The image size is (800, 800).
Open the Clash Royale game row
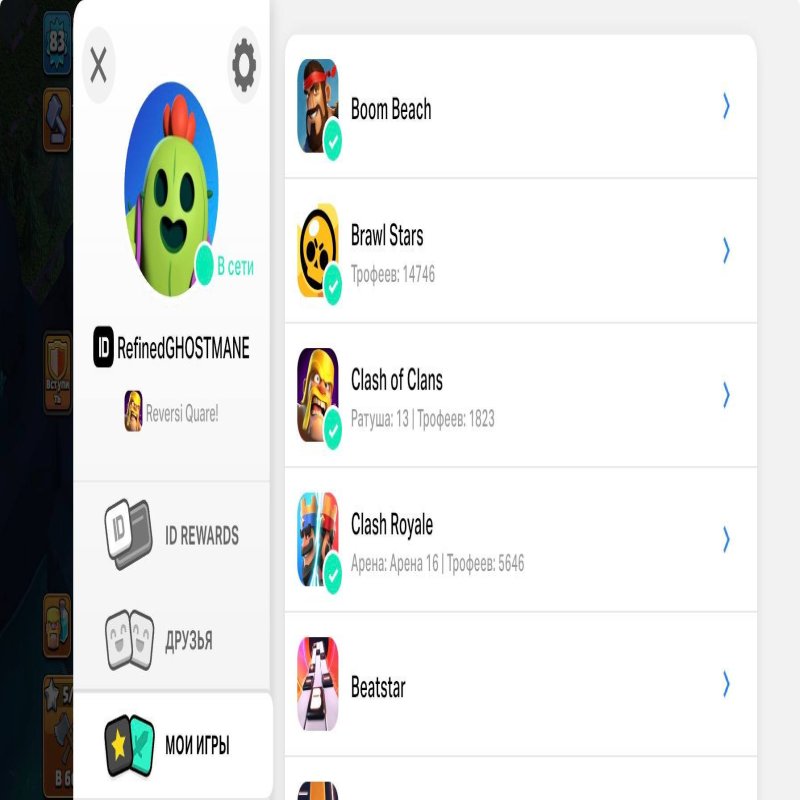(x=520, y=540)
